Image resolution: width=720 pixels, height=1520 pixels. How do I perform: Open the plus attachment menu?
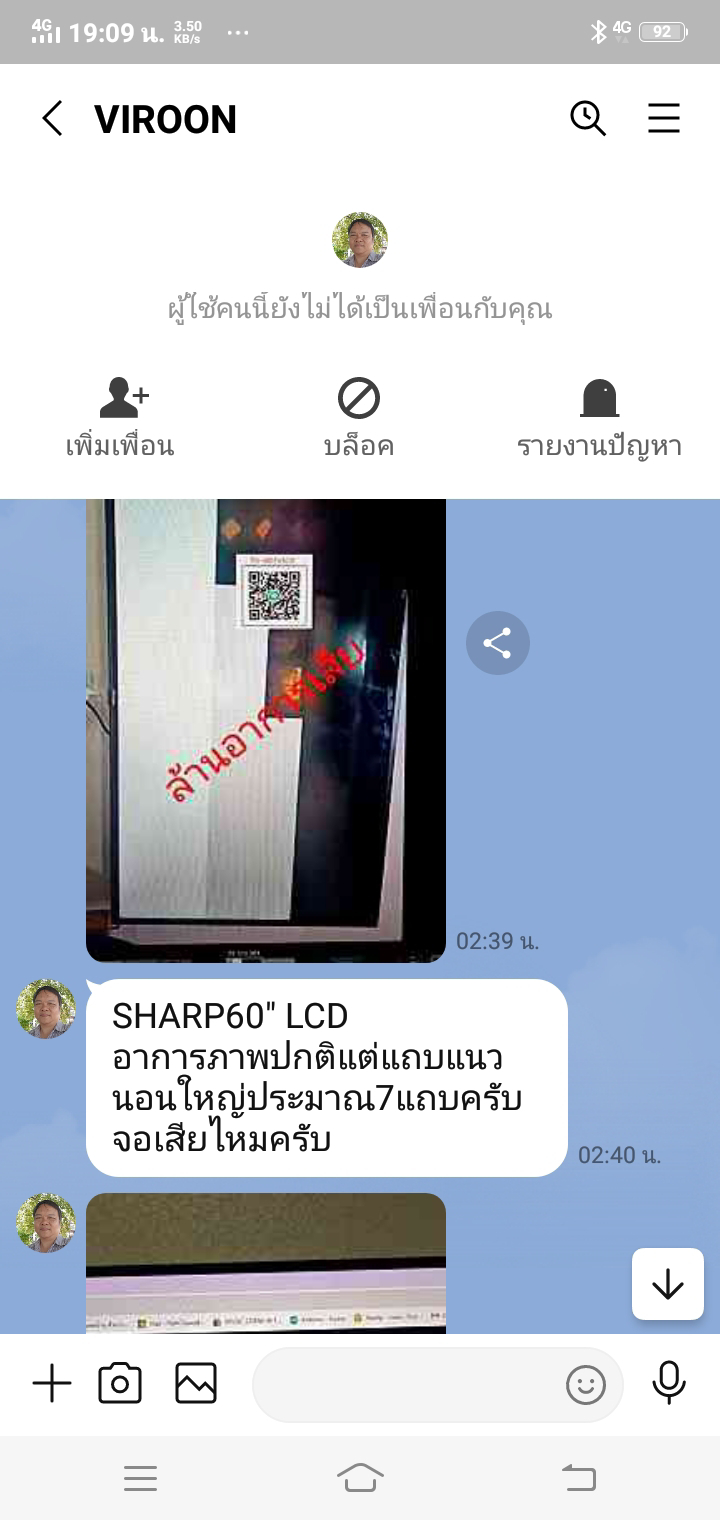click(x=52, y=1384)
